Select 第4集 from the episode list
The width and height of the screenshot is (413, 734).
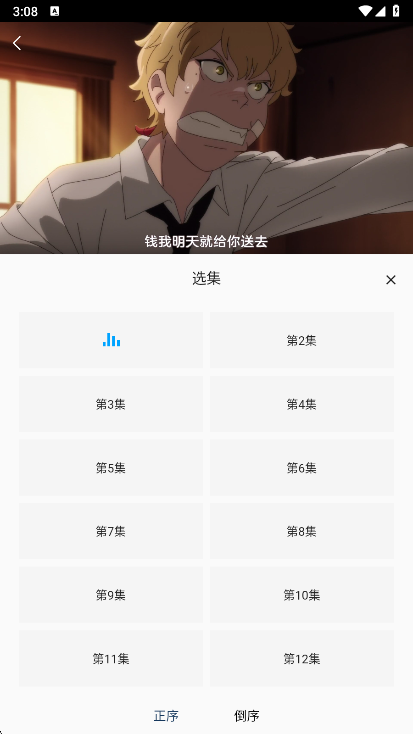pos(302,404)
